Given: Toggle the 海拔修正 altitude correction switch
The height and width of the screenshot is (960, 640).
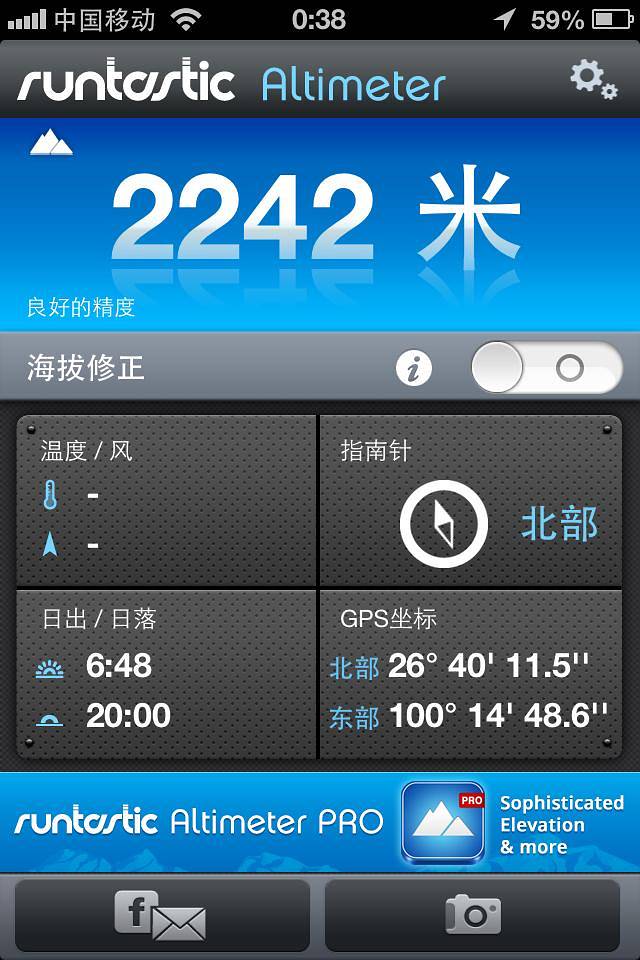Looking at the screenshot, I should click(x=546, y=368).
